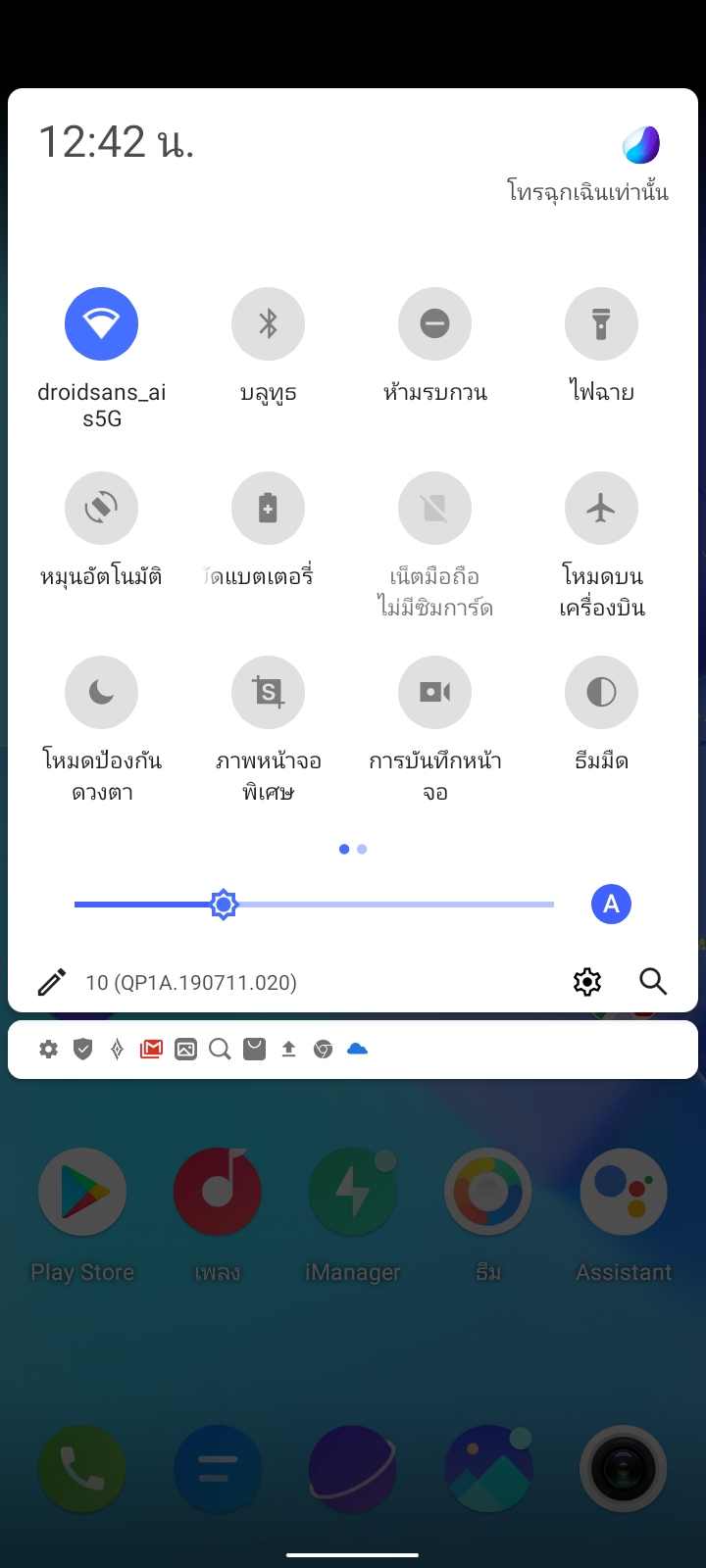Turn on eye protection mode (โหมดป้องกันดวงตา)
The height and width of the screenshot is (1568, 706).
point(101,692)
